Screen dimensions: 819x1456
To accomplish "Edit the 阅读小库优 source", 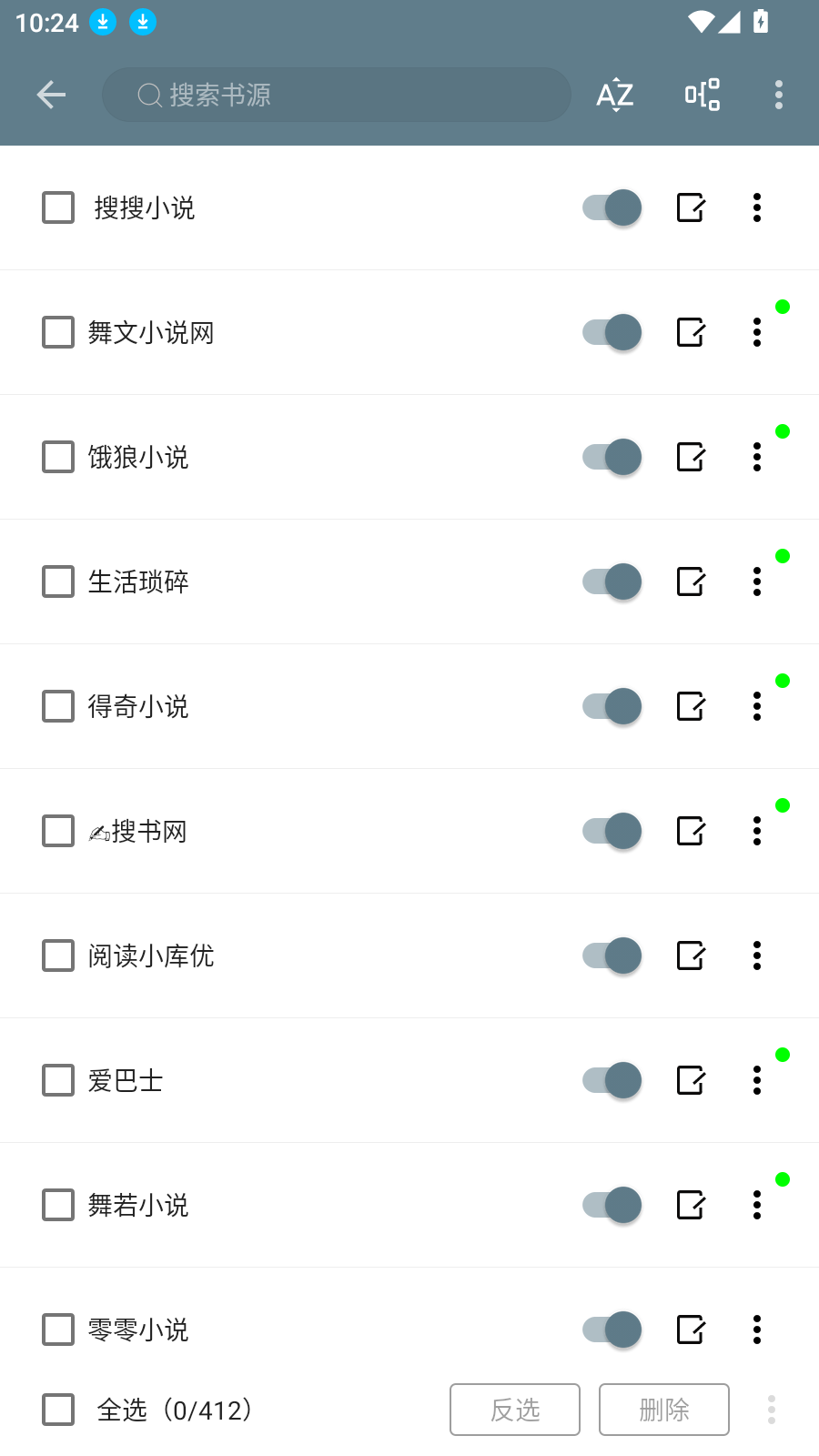I will tap(691, 955).
